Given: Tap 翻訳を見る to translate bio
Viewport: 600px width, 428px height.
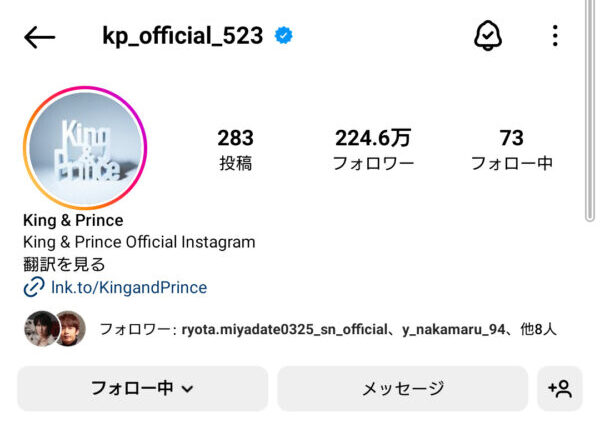Looking at the screenshot, I should (x=64, y=265).
